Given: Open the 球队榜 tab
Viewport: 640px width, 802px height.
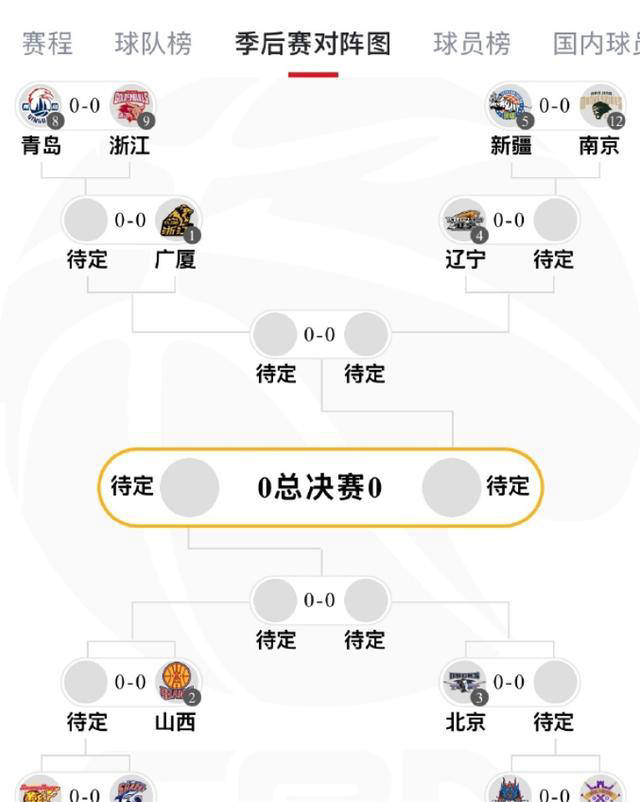Looking at the screenshot, I should click(153, 43).
